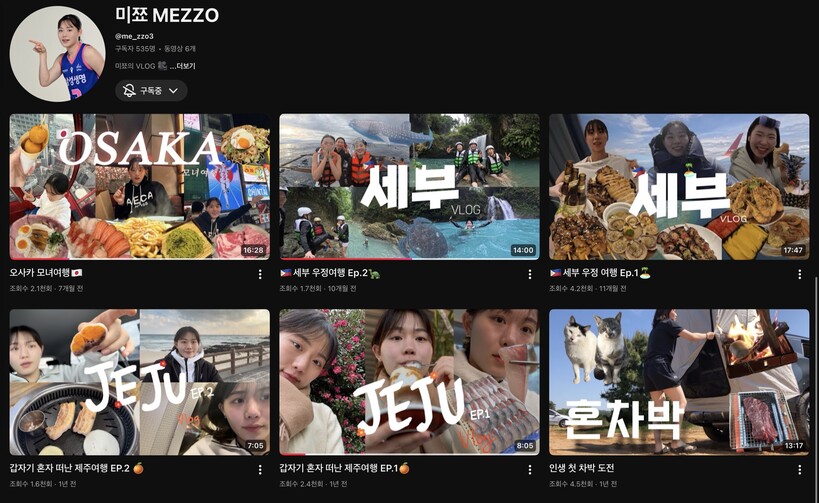Image resolution: width=819 pixels, height=503 pixels.
Task: Play 세부 우정여행 Ep.2 video
Action: click(409, 186)
